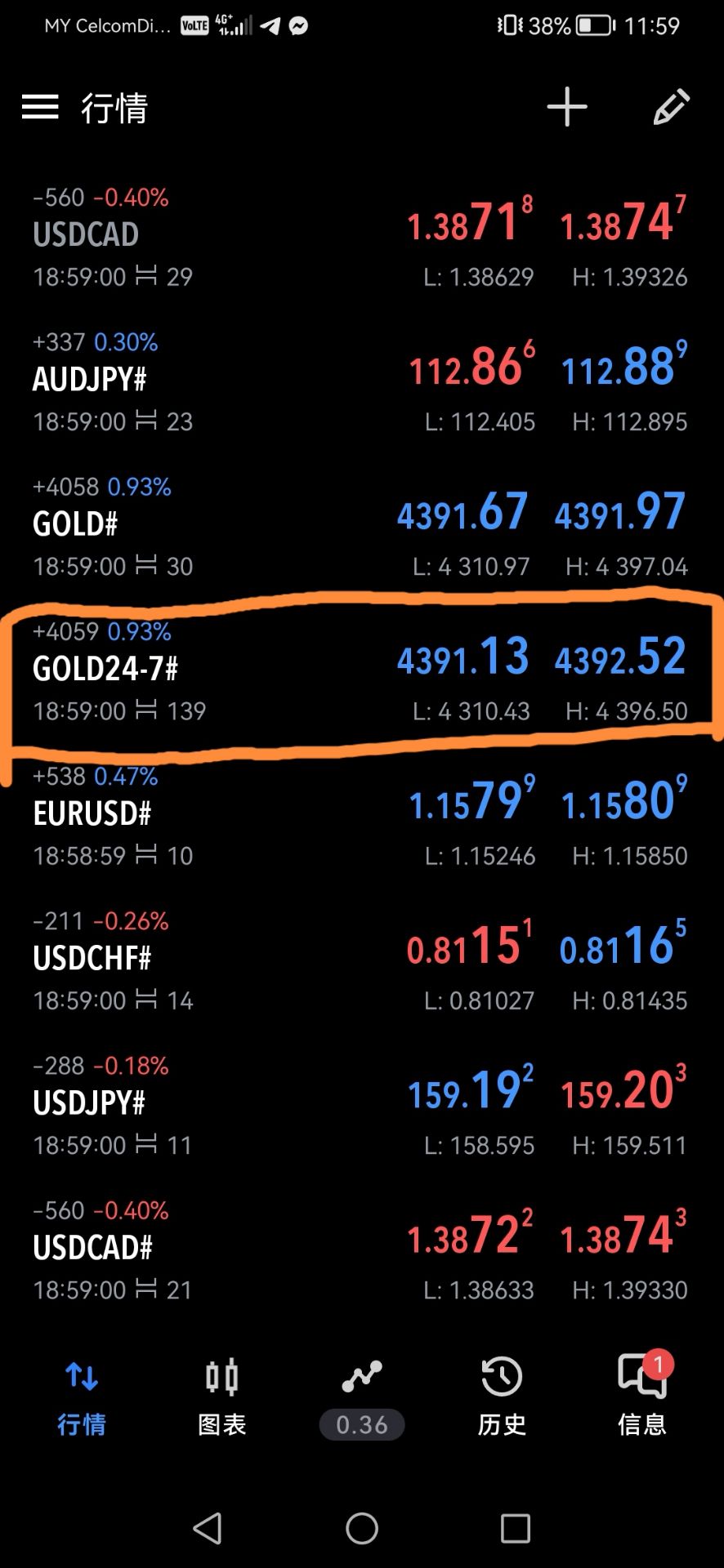Viewport: 724px width, 1568px height.
Task: Open the AUDJPY# quote row
Action: pos(362,381)
